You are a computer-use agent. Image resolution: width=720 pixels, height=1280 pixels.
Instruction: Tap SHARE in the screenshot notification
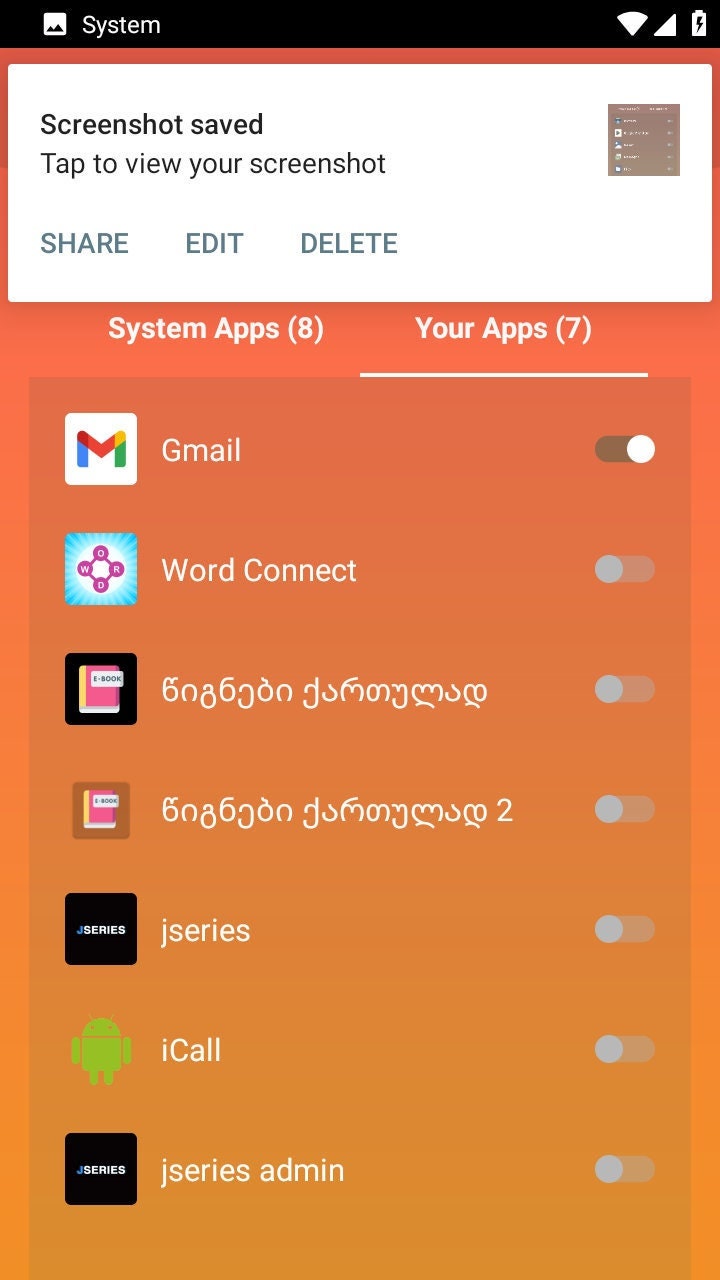(84, 243)
